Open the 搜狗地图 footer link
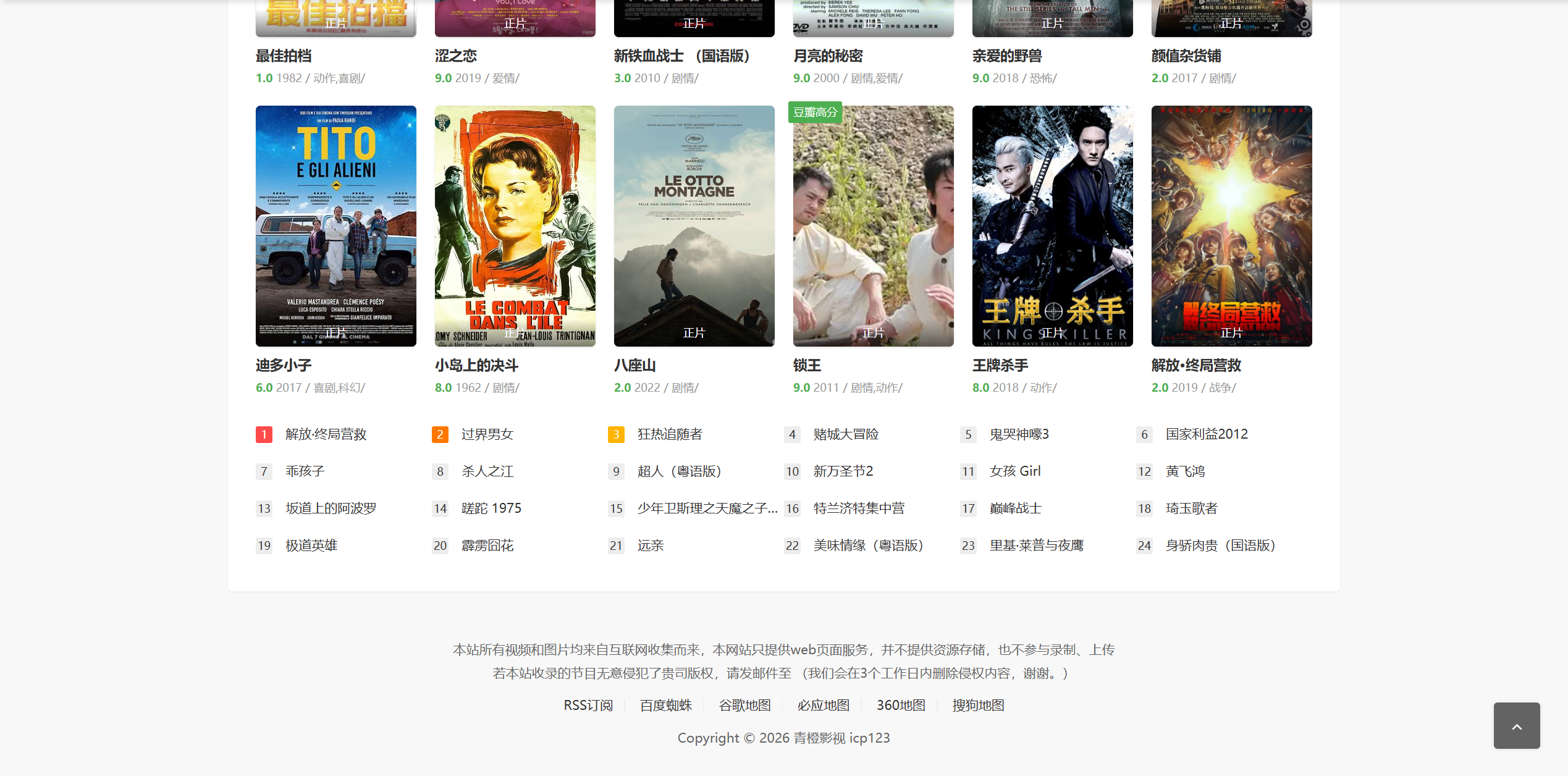 (x=978, y=706)
